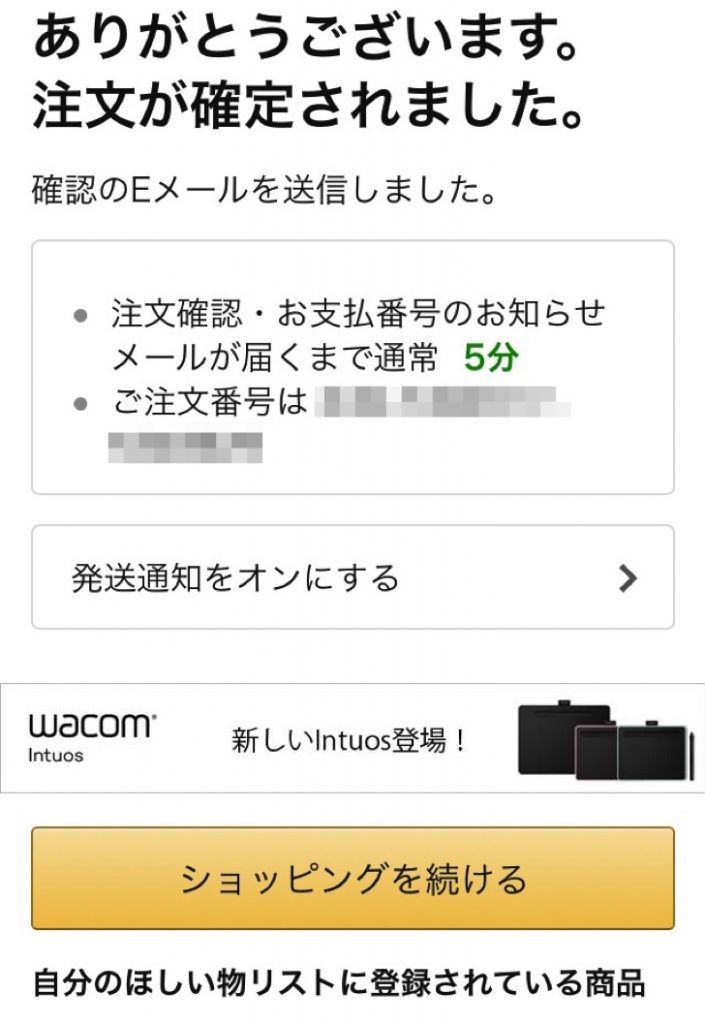705x1024 pixels.
Task: Tap the ショッピングを続ける button
Action: tap(352, 878)
